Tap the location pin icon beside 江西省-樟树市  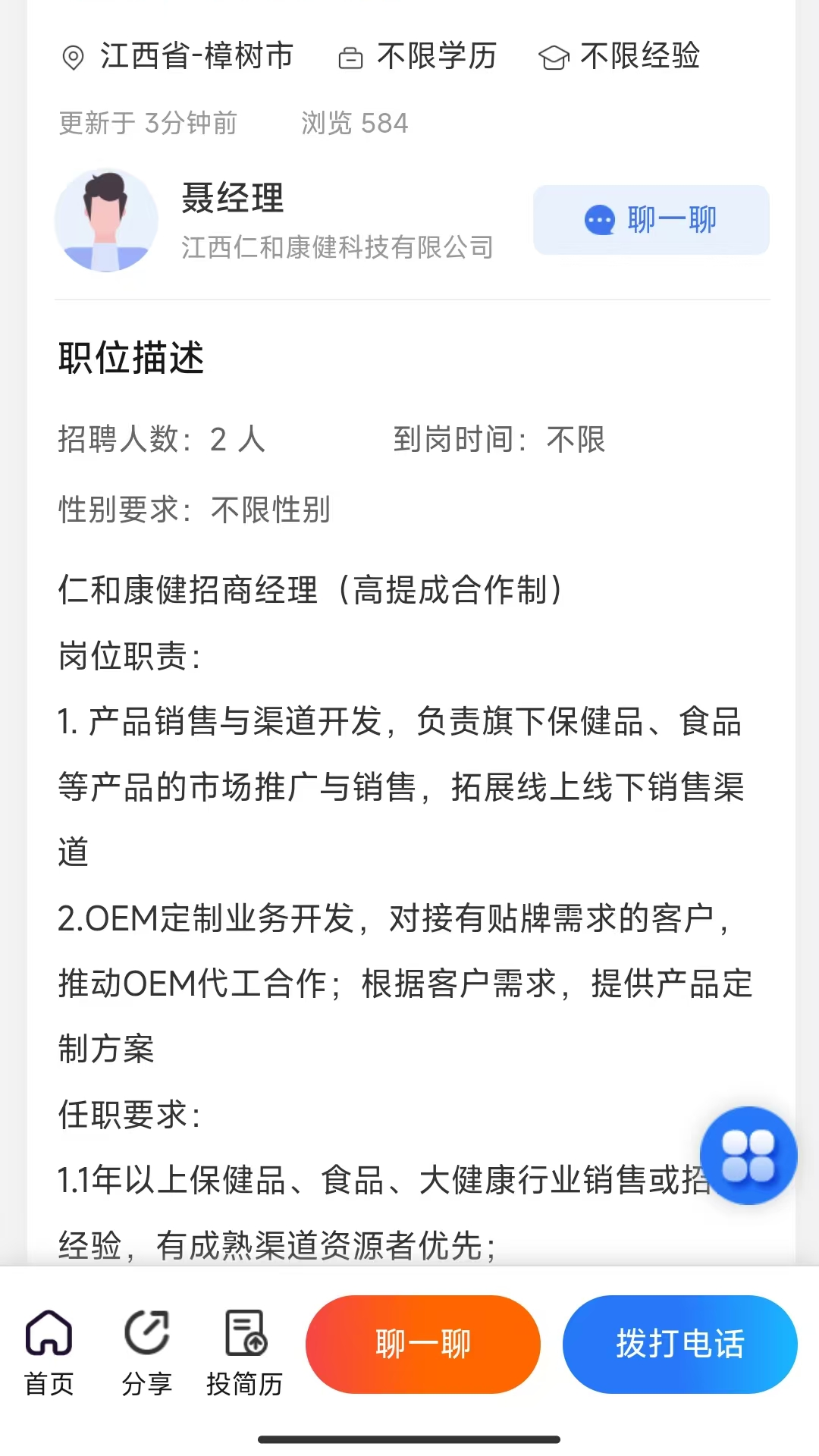click(x=74, y=57)
